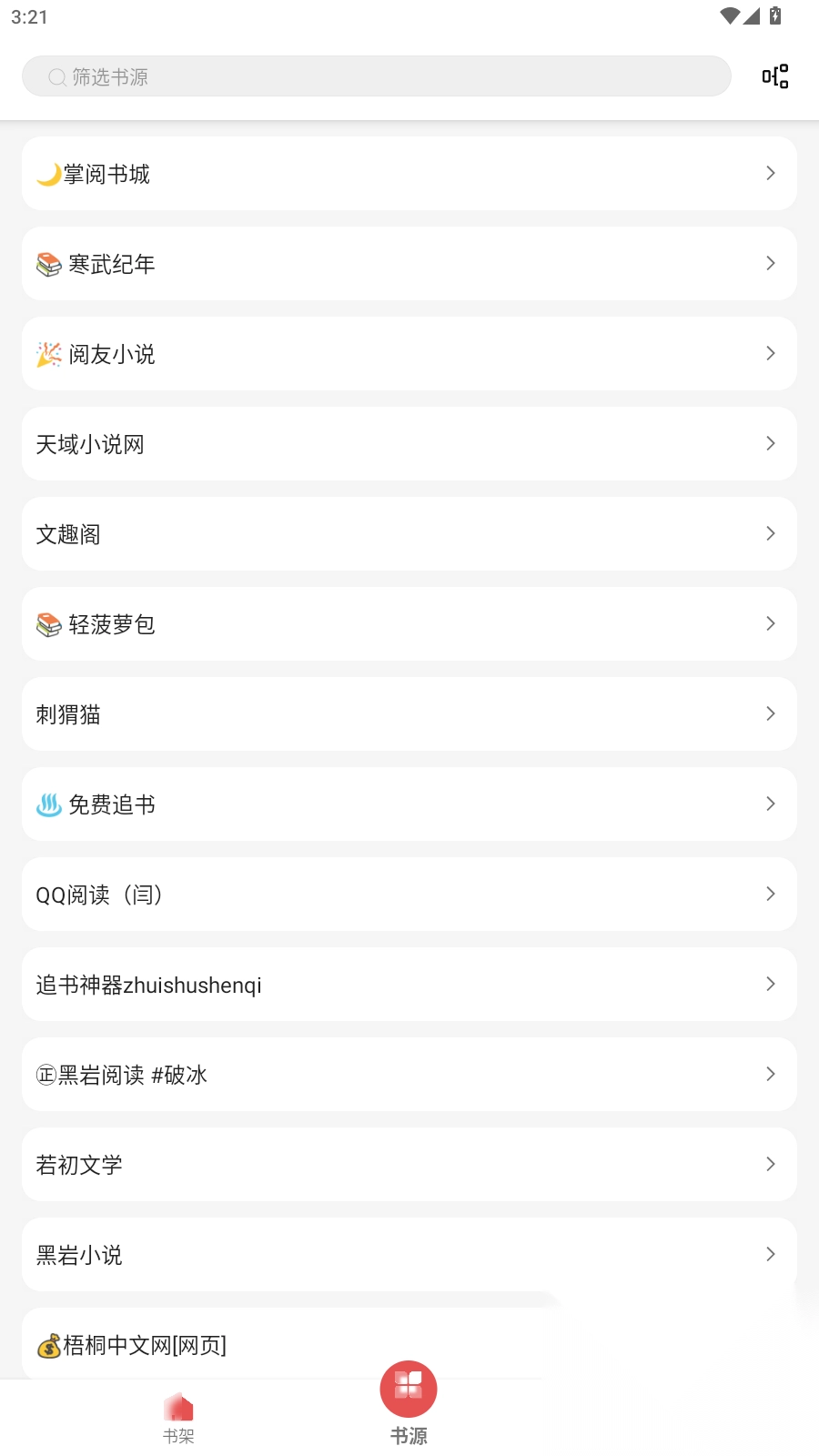The width and height of the screenshot is (819, 1456).
Task: Click the books icon next to 寒武纪年
Action: click(47, 264)
